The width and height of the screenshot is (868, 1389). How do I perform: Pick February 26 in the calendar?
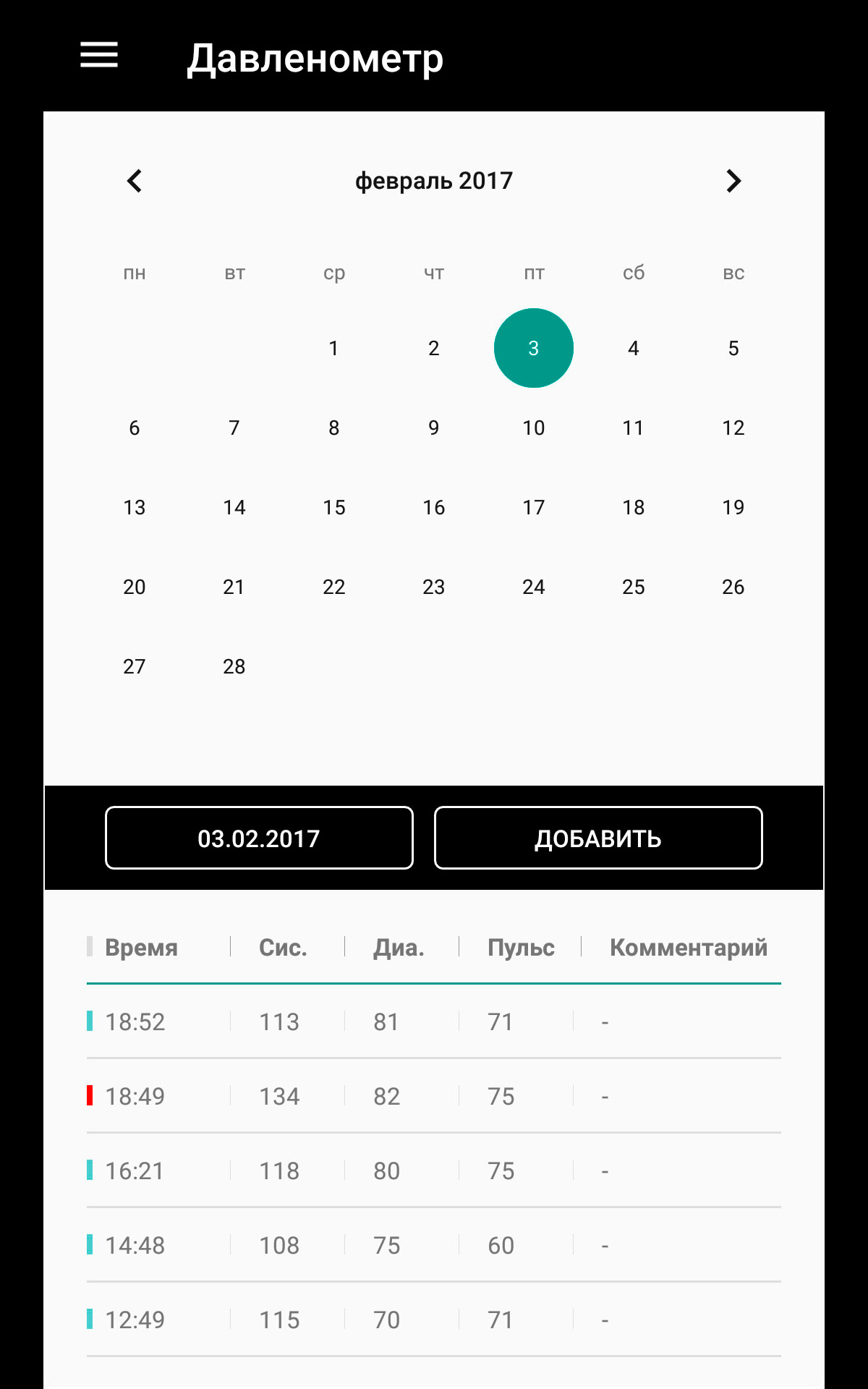pyautogui.click(x=733, y=587)
